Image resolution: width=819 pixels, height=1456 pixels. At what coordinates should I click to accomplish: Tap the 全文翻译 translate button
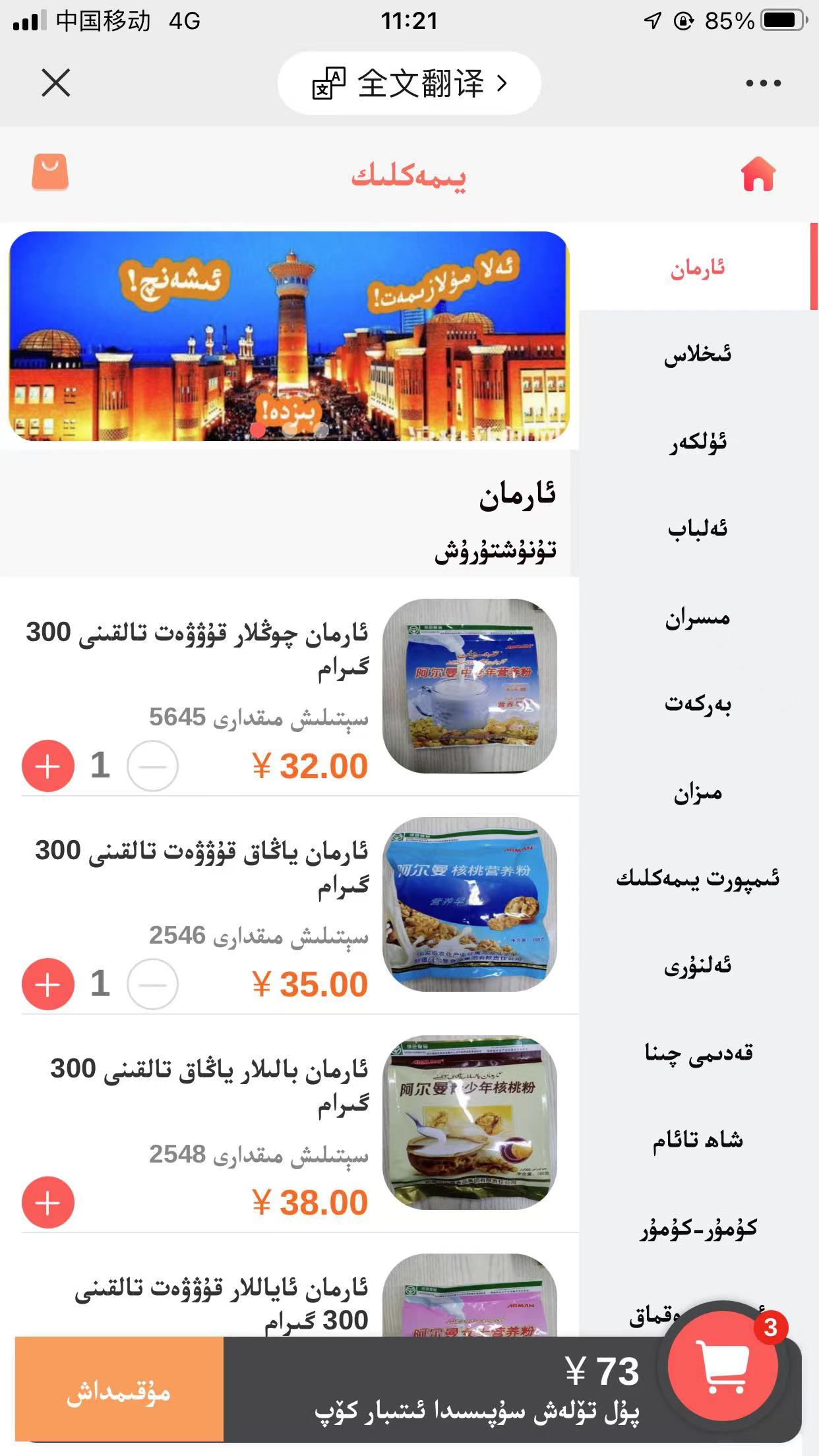tap(409, 83)
